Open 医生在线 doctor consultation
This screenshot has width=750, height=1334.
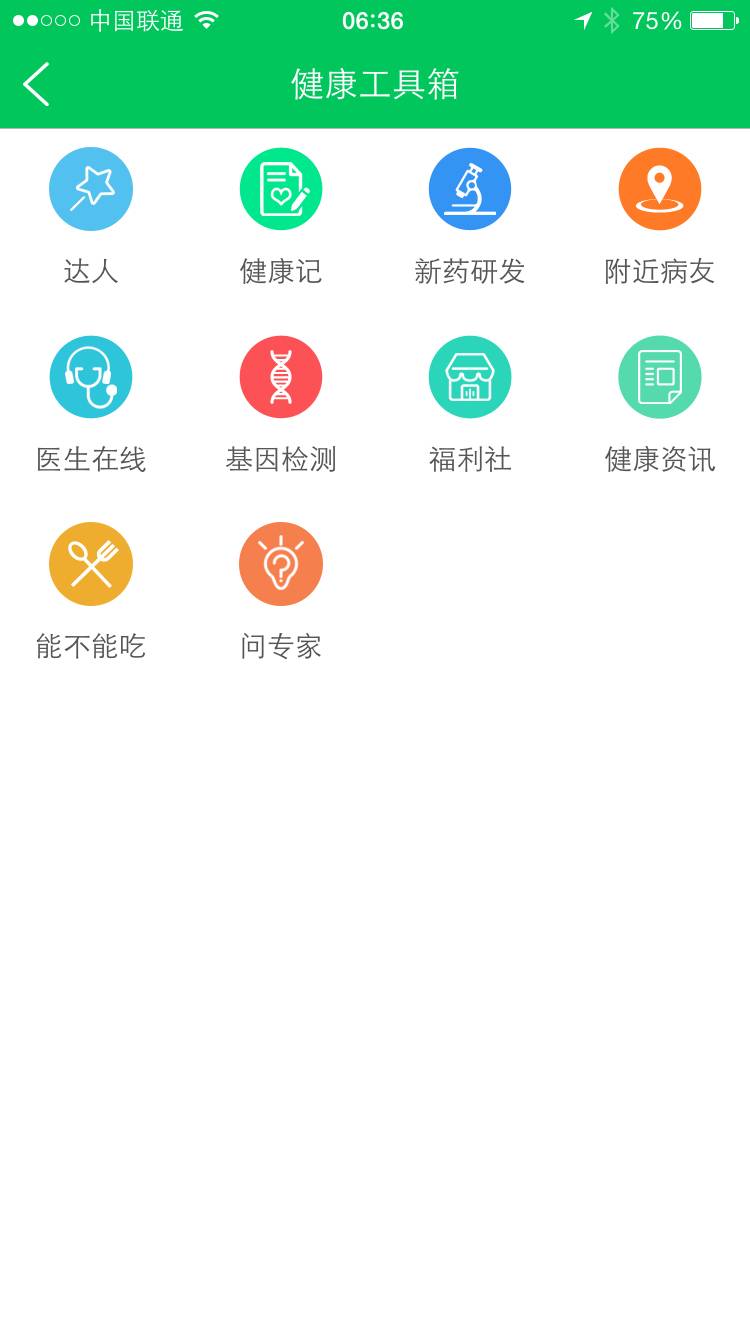coord(91,377)
